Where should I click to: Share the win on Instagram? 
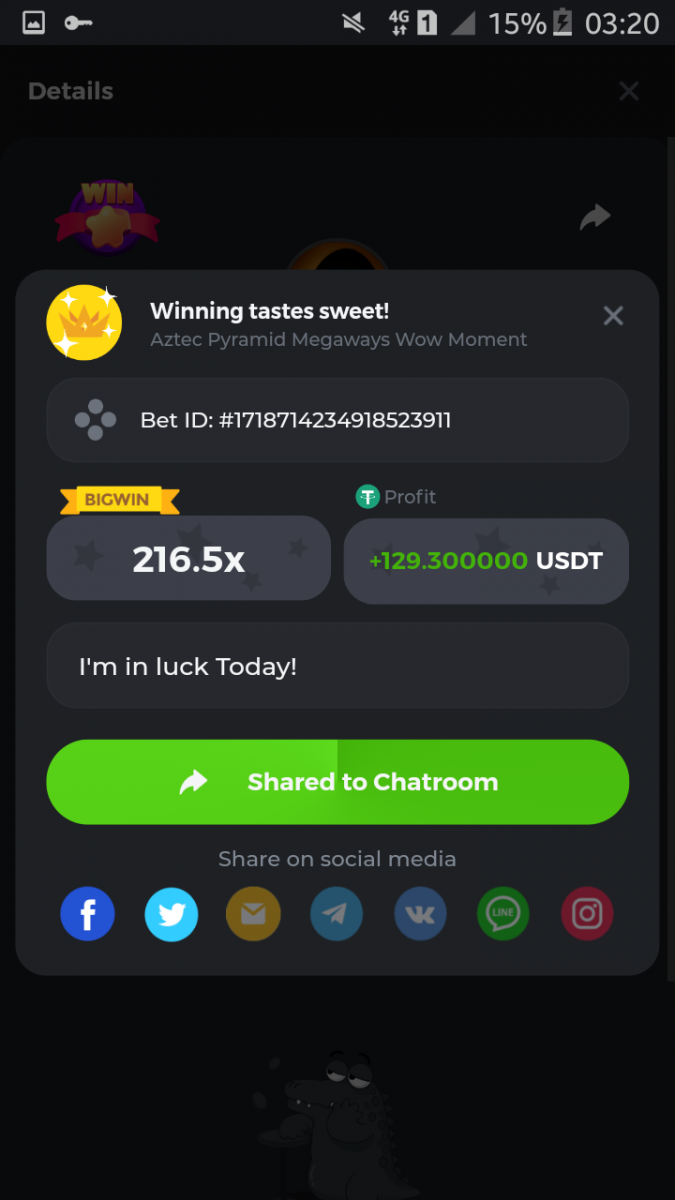tap(586, 914)
